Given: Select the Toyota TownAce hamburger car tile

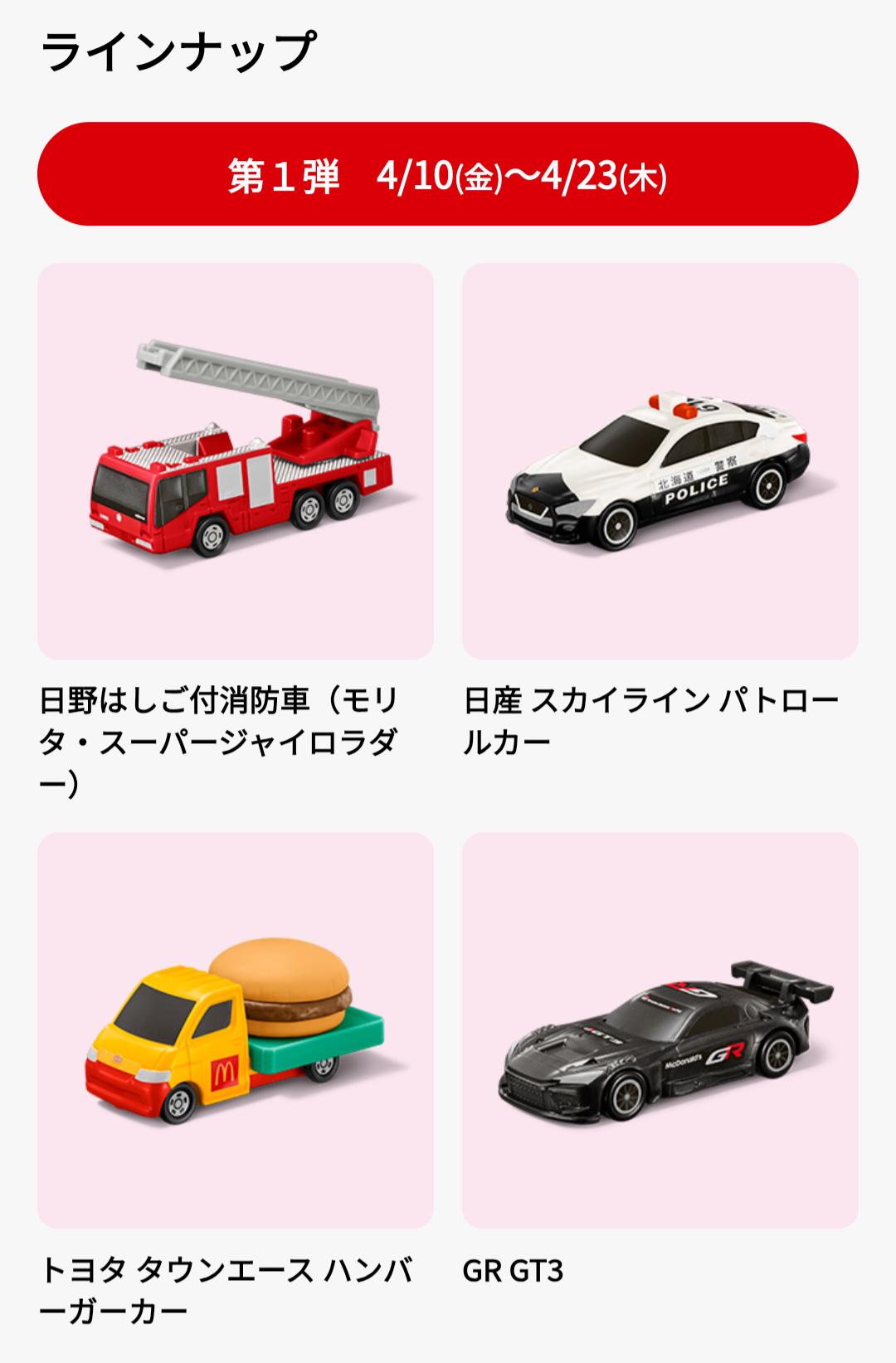Looking at the screenshot, I should tap(236, 1030).
